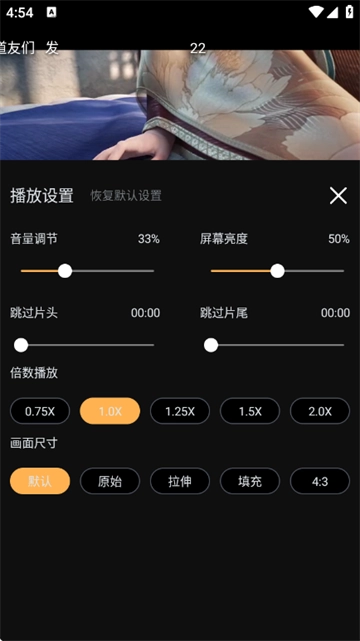Select 0.75X playback speed
This screenshot has width=360, height=641.
click(x=40, y=411)
